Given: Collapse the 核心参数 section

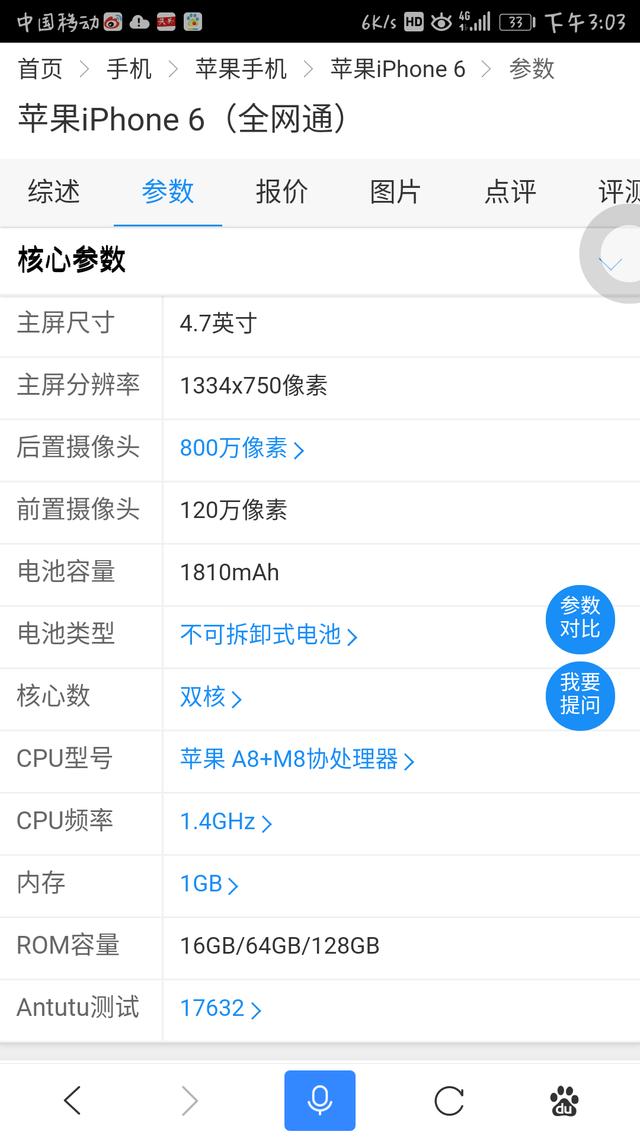Looking at the screenshot, I should pos(609,263).
